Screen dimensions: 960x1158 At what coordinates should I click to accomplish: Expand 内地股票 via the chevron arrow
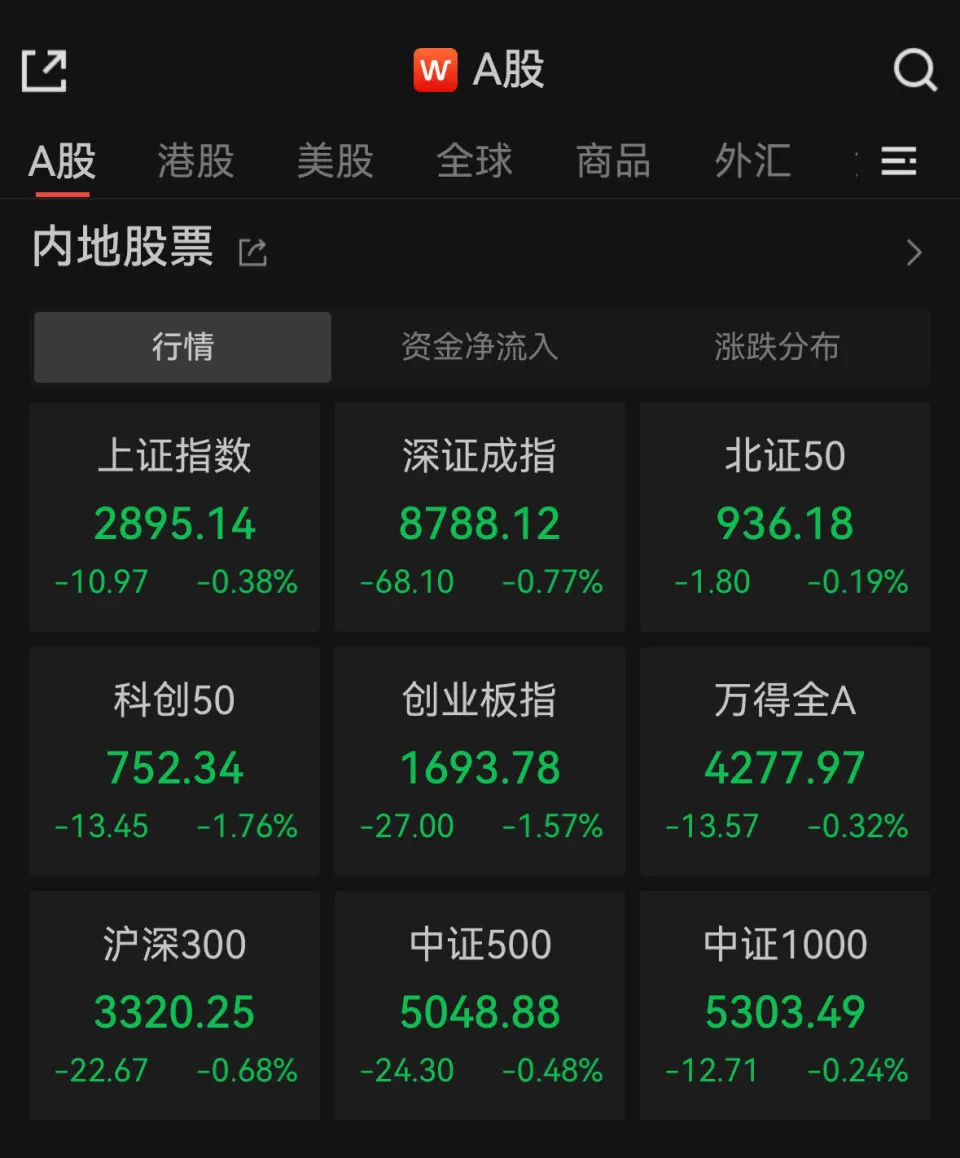coord(913,252)
